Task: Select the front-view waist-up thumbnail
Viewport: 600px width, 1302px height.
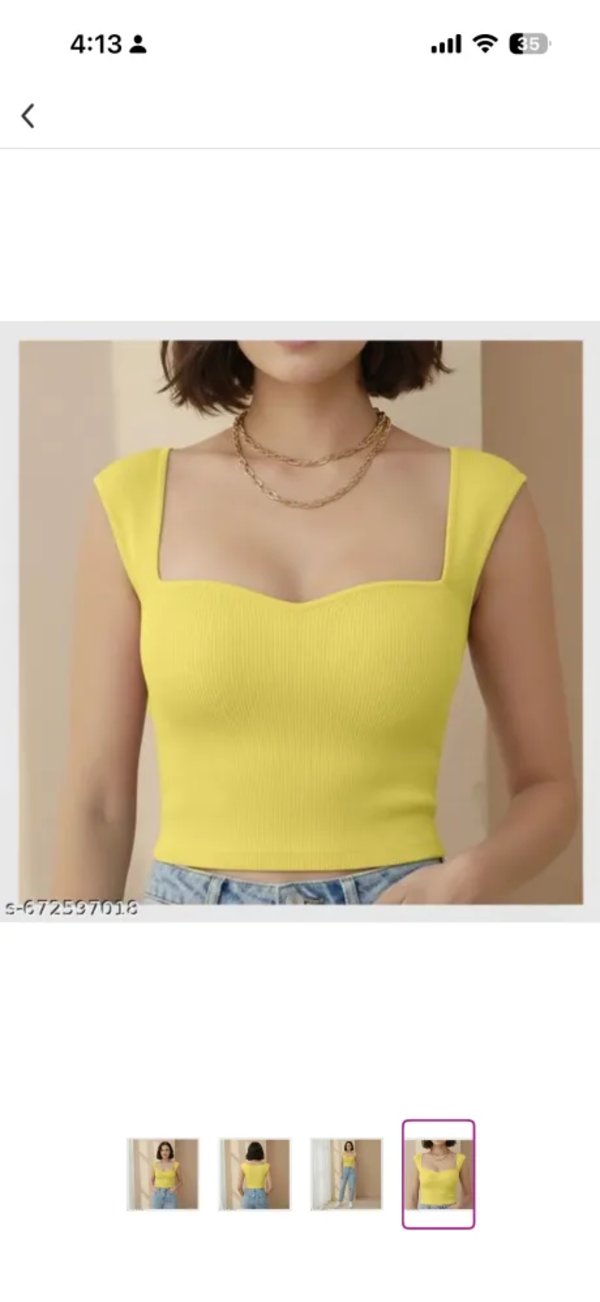Action: pos(163,1174)
